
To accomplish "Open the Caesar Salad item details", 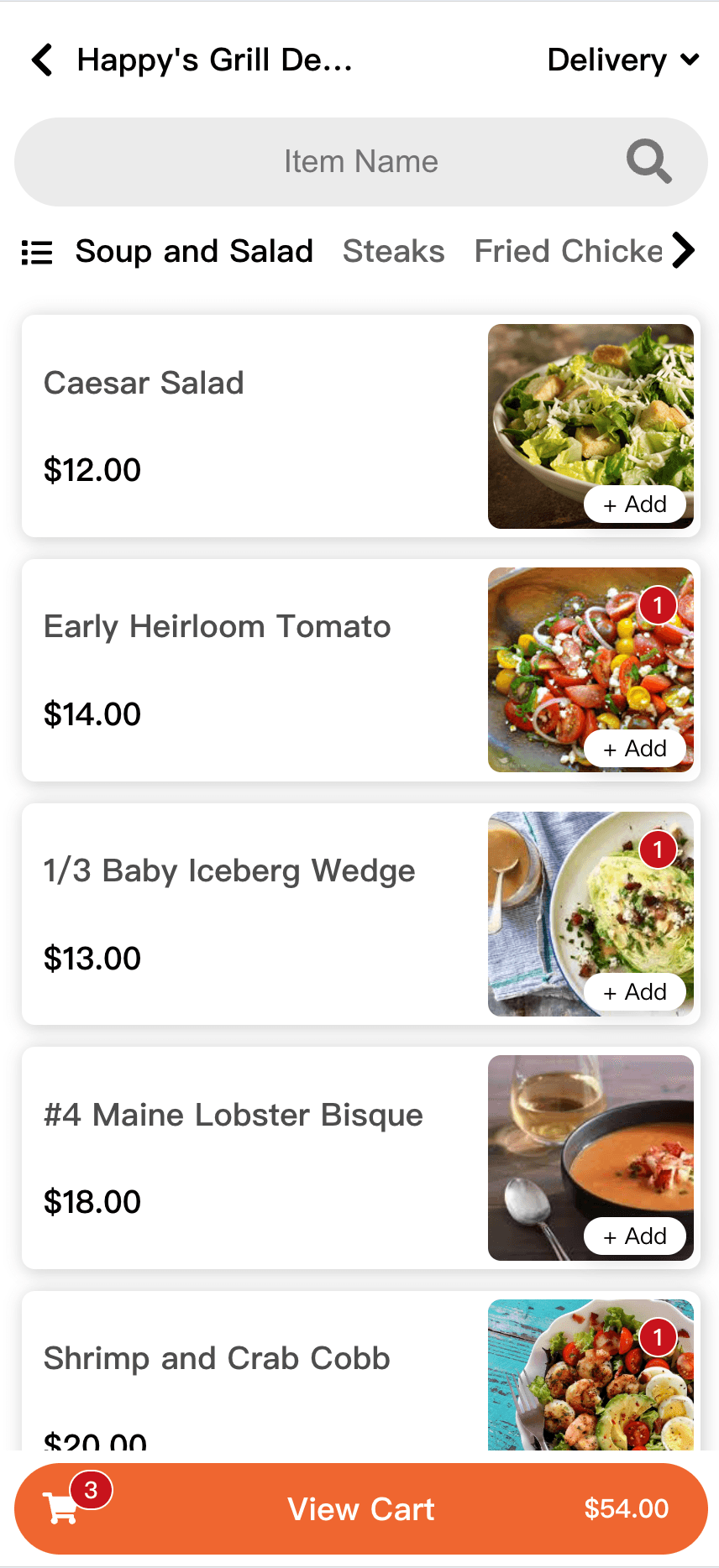I will (x=252, y=426).
